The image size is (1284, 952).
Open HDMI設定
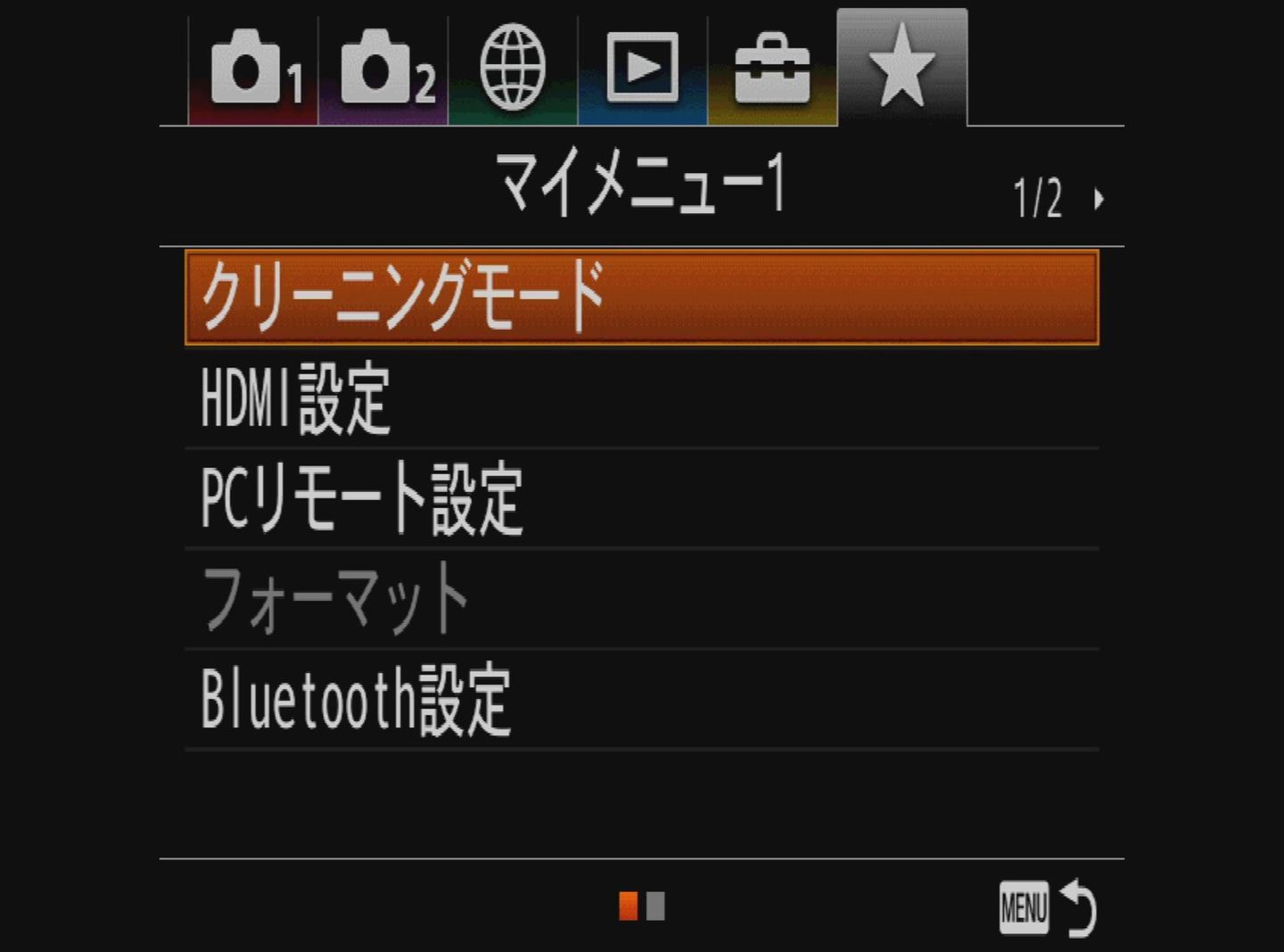point(641,398)
